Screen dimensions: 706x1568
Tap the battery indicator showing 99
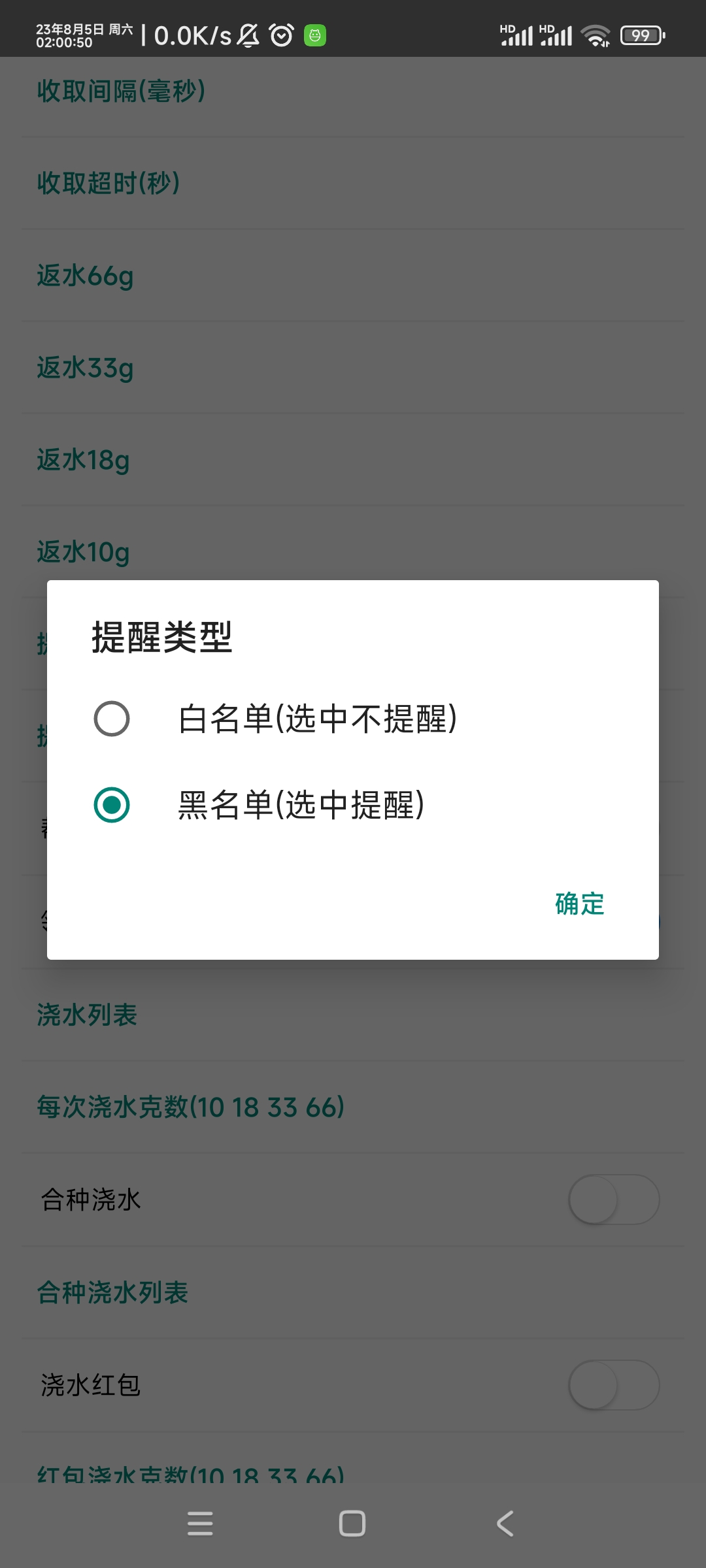coord(641,36)
